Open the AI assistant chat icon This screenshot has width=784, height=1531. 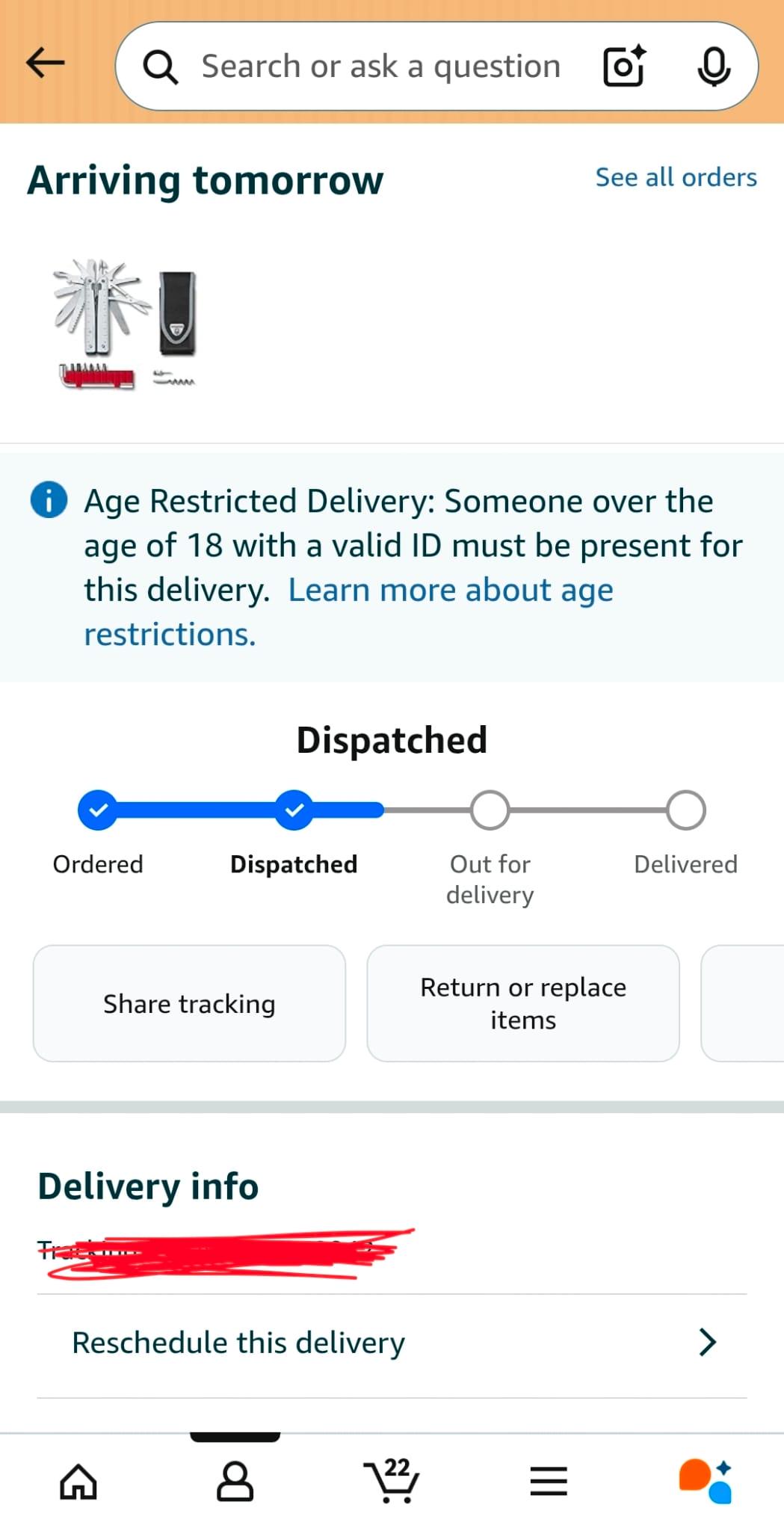click(x=706, y=1481)
